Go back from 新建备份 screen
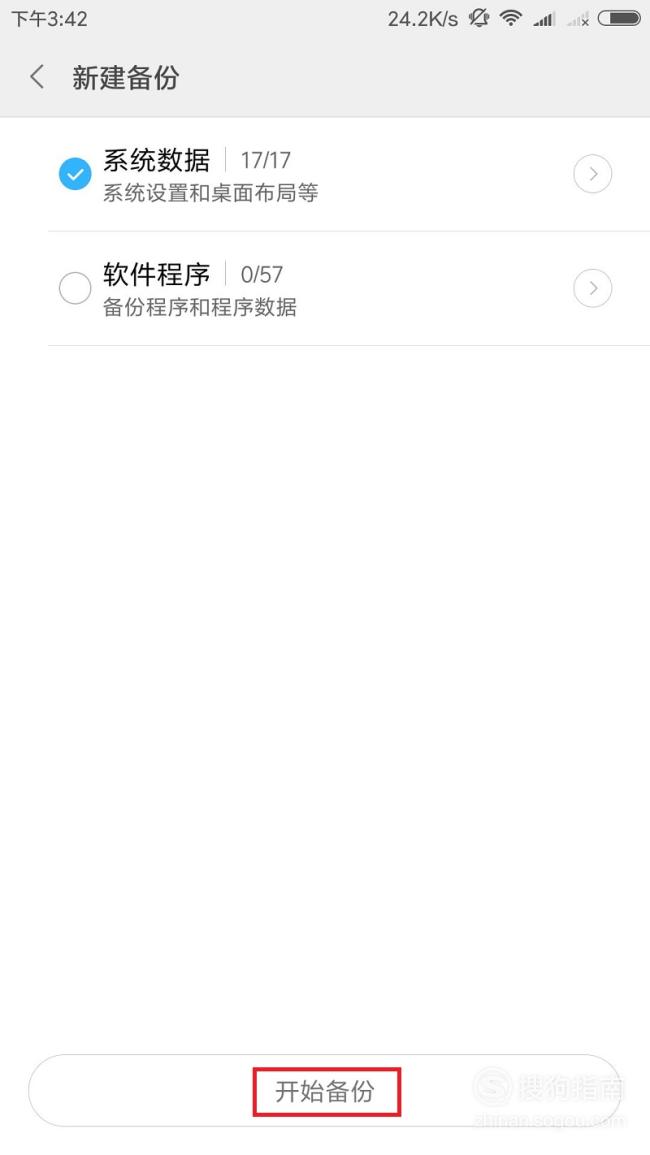Viewport: 650px width, 1155px height. coord(37,77)
